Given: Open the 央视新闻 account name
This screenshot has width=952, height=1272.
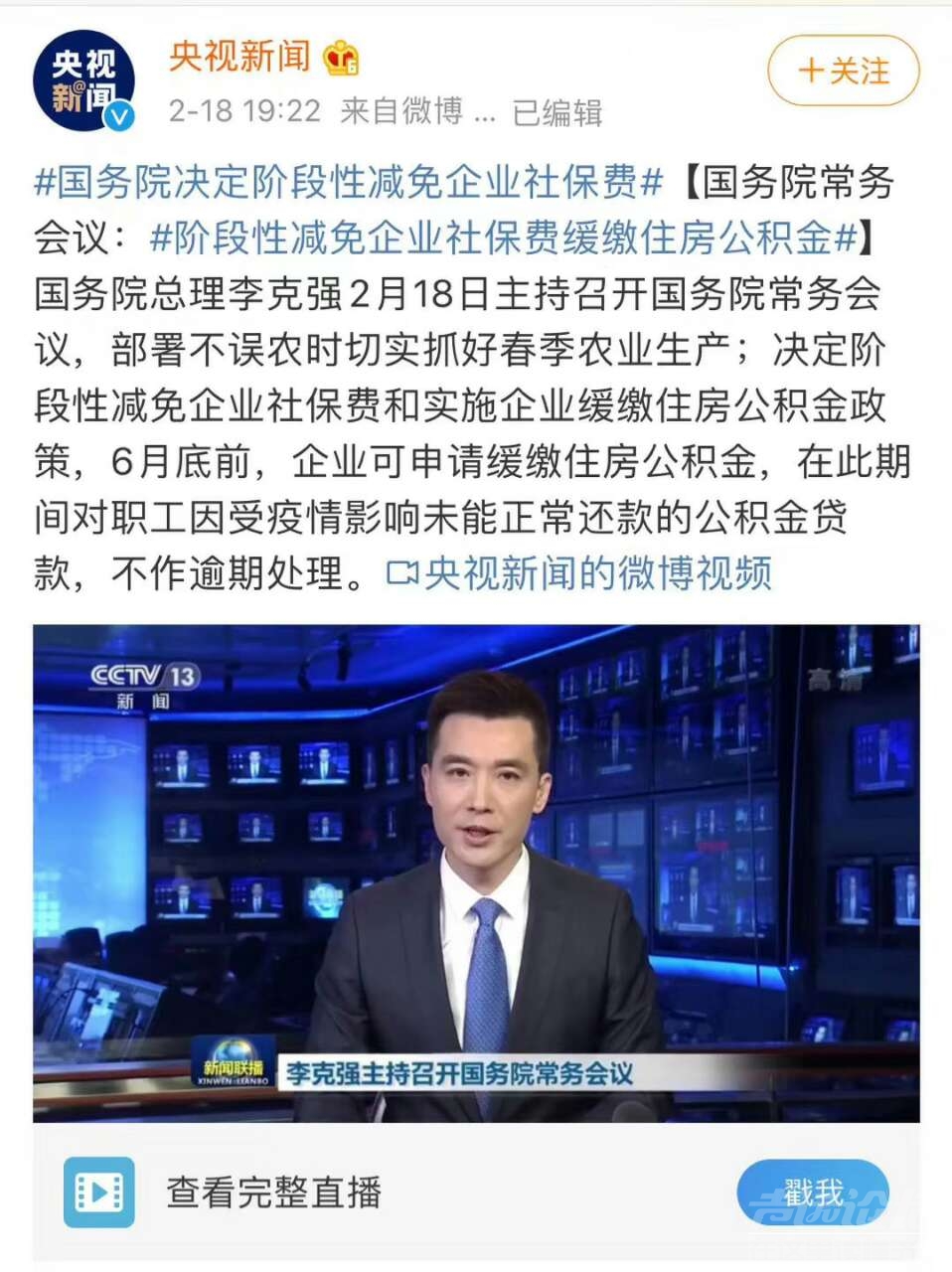Looking at the screenshot, I should coord(239,57).
